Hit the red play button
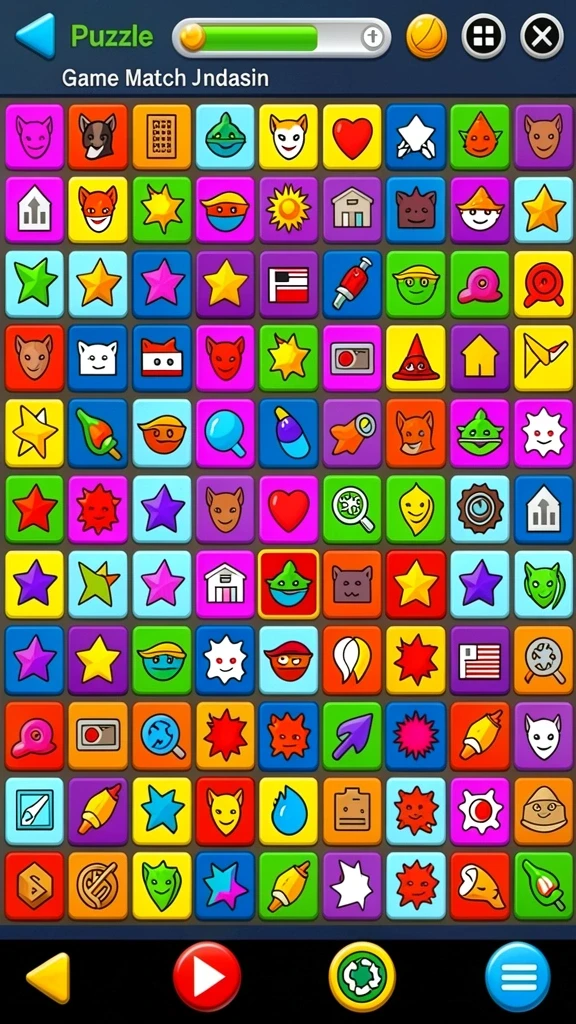This screenshot has width=576, height=1024. click(207, 977)
